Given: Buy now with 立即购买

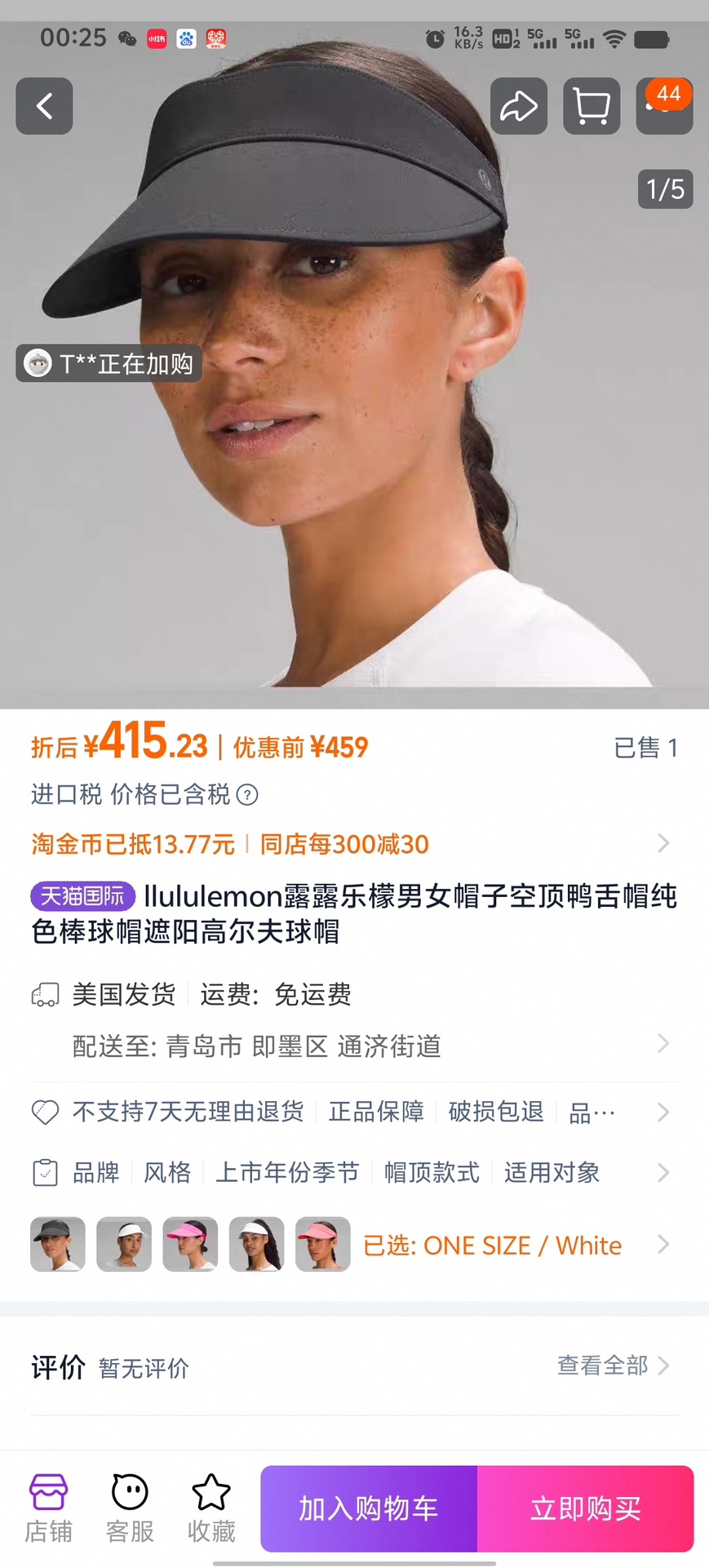Looking at the screenshot, I should 585,1508.
